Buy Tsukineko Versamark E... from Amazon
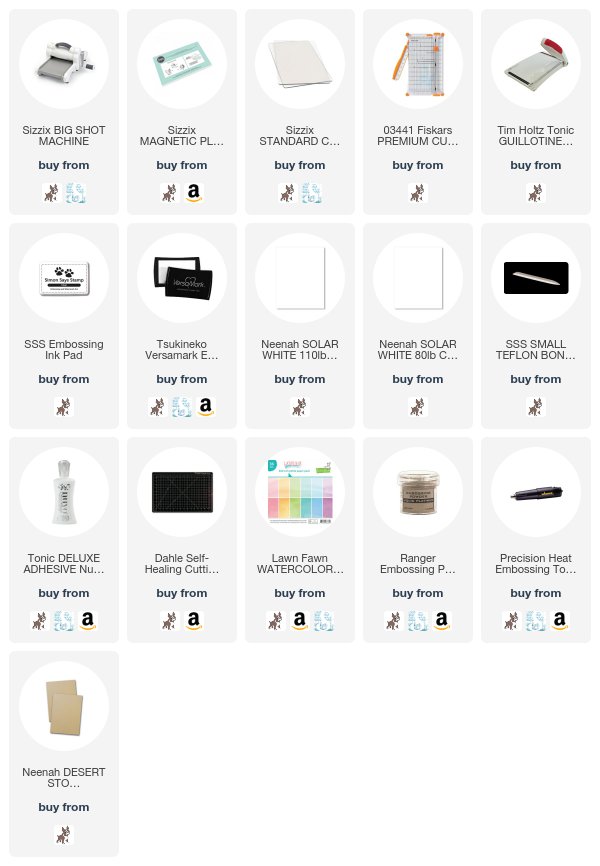The height and width of the screenshot is (866, 600). (x=205, y=406)
